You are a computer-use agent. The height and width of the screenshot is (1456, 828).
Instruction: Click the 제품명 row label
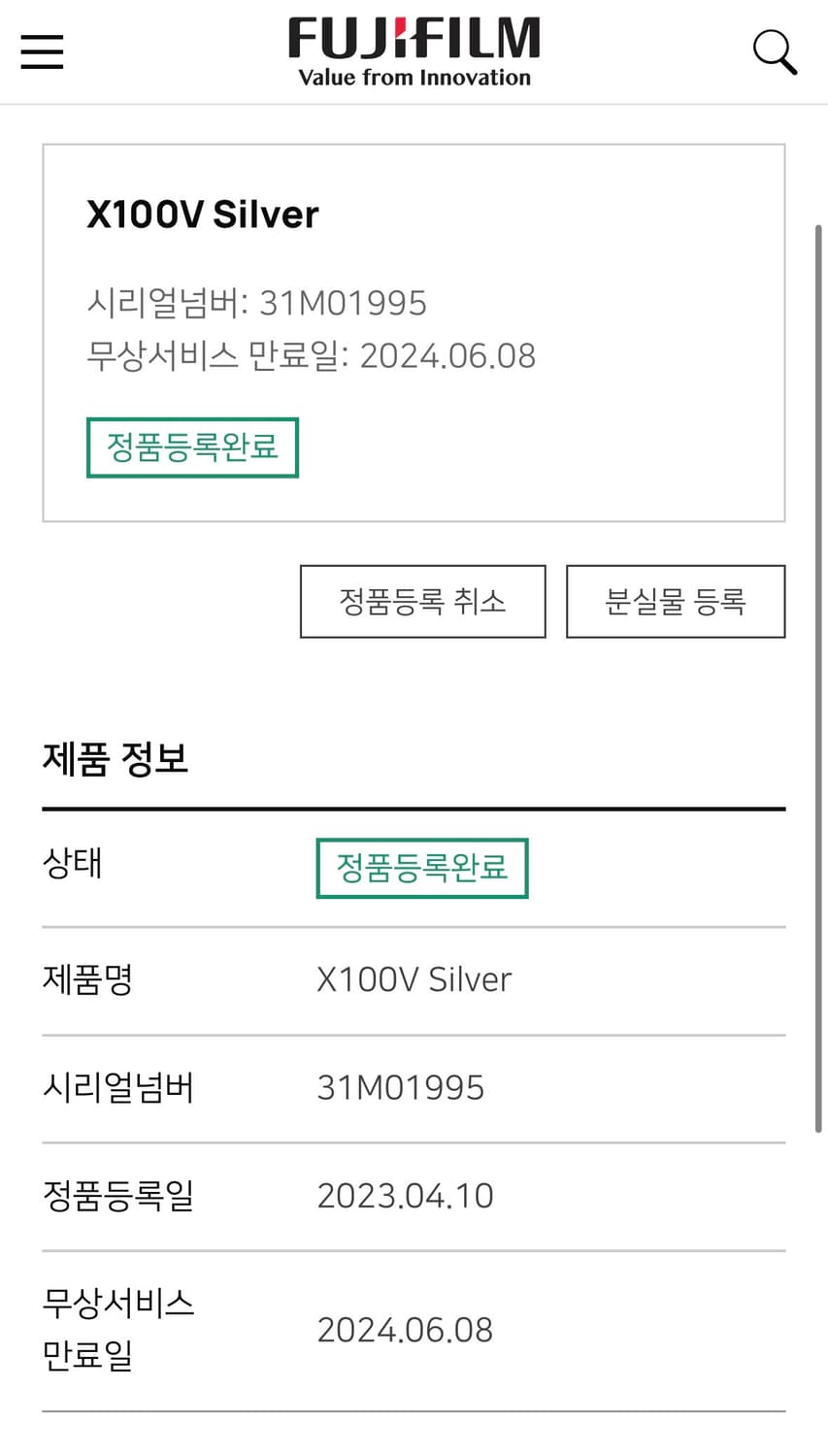(x=87, y=978)
